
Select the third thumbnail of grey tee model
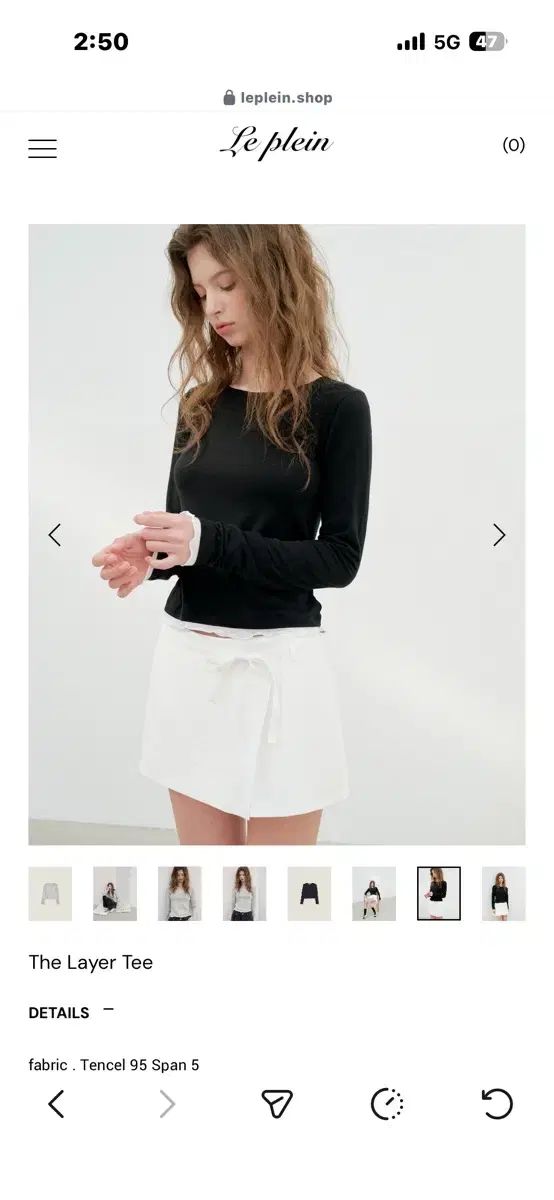pyautogui.click(x=180, y=893)
